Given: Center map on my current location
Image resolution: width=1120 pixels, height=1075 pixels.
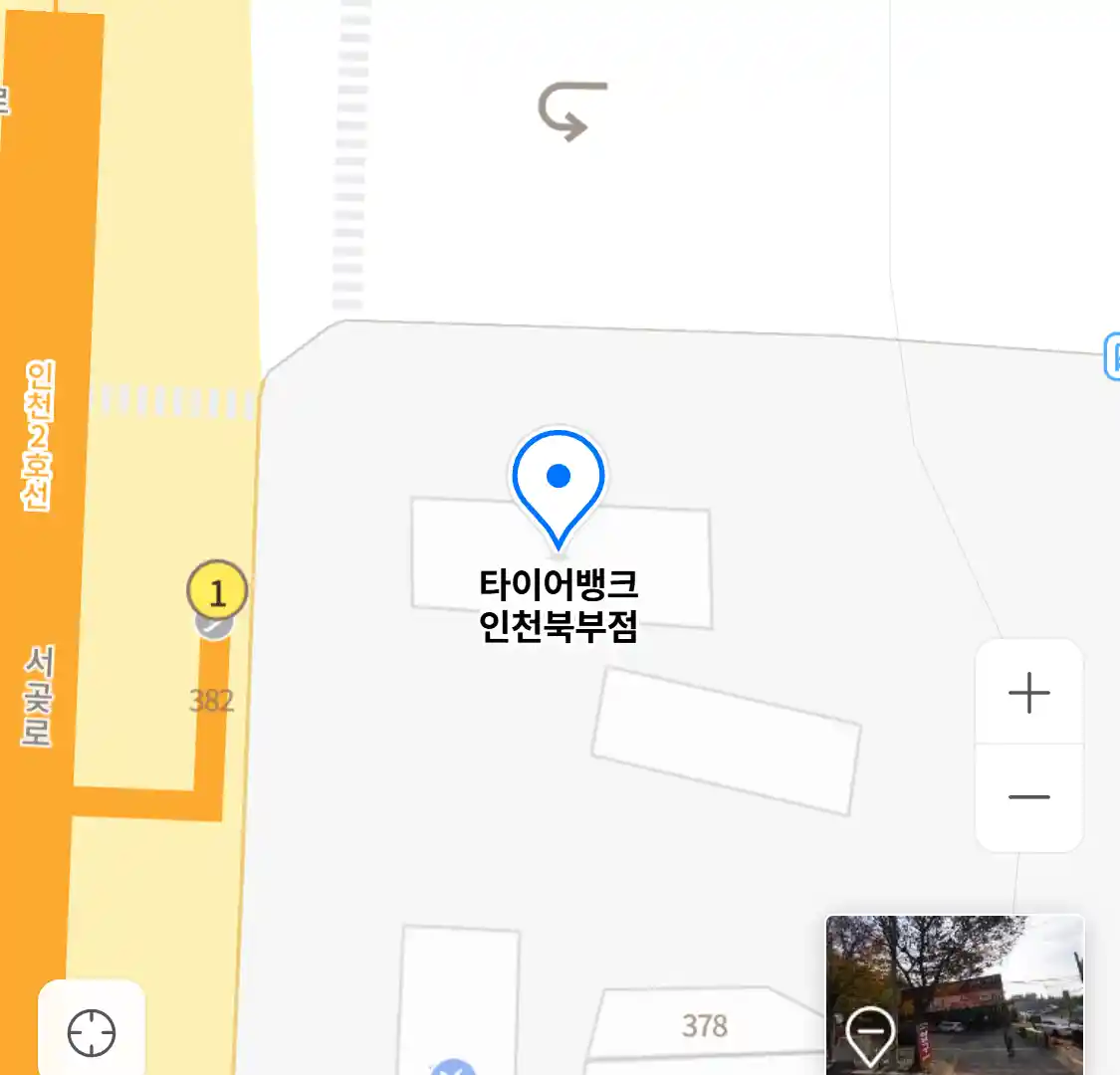Looking at the screenshot, I should point(92,1032).
